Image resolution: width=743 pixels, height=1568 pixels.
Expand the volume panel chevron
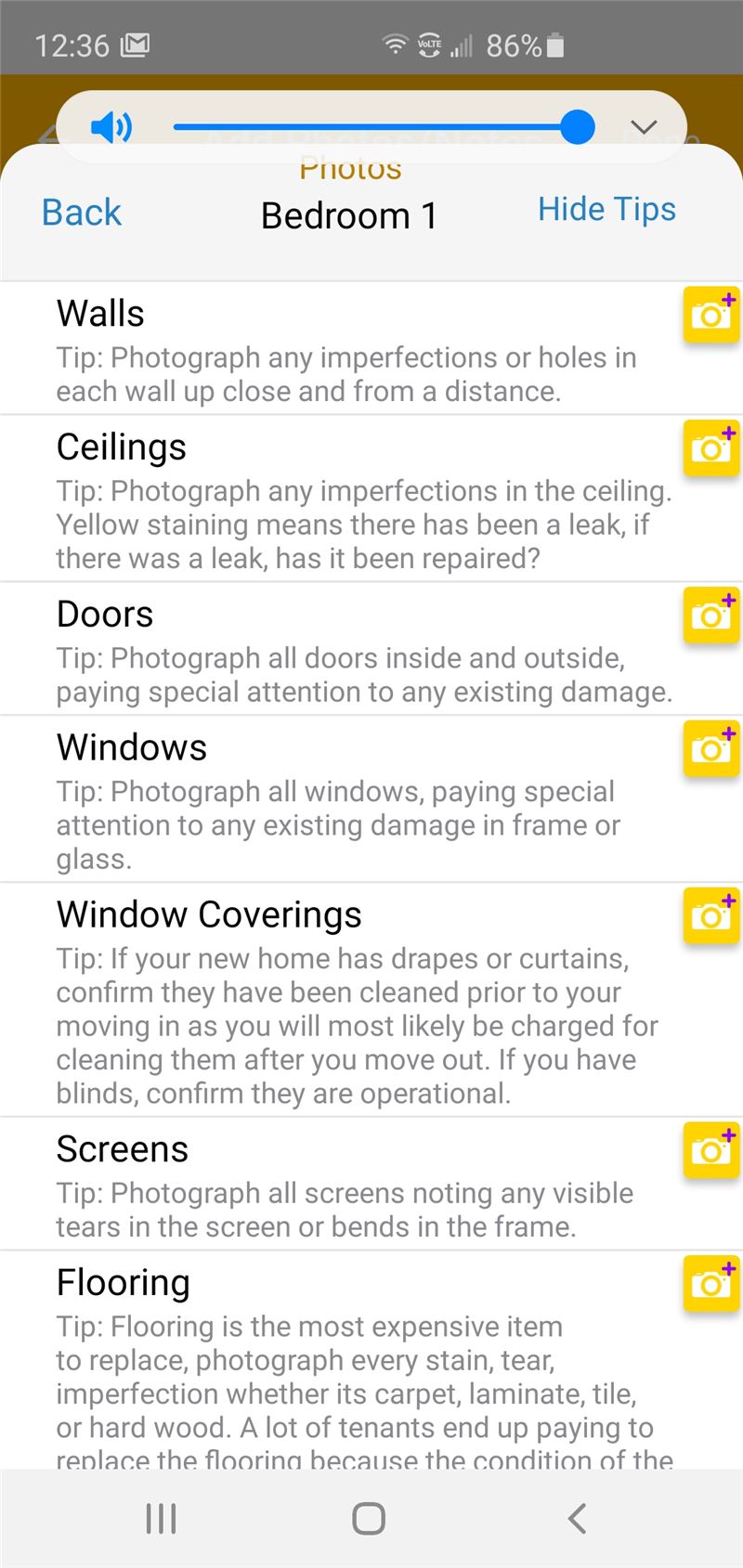pos(644,127)
